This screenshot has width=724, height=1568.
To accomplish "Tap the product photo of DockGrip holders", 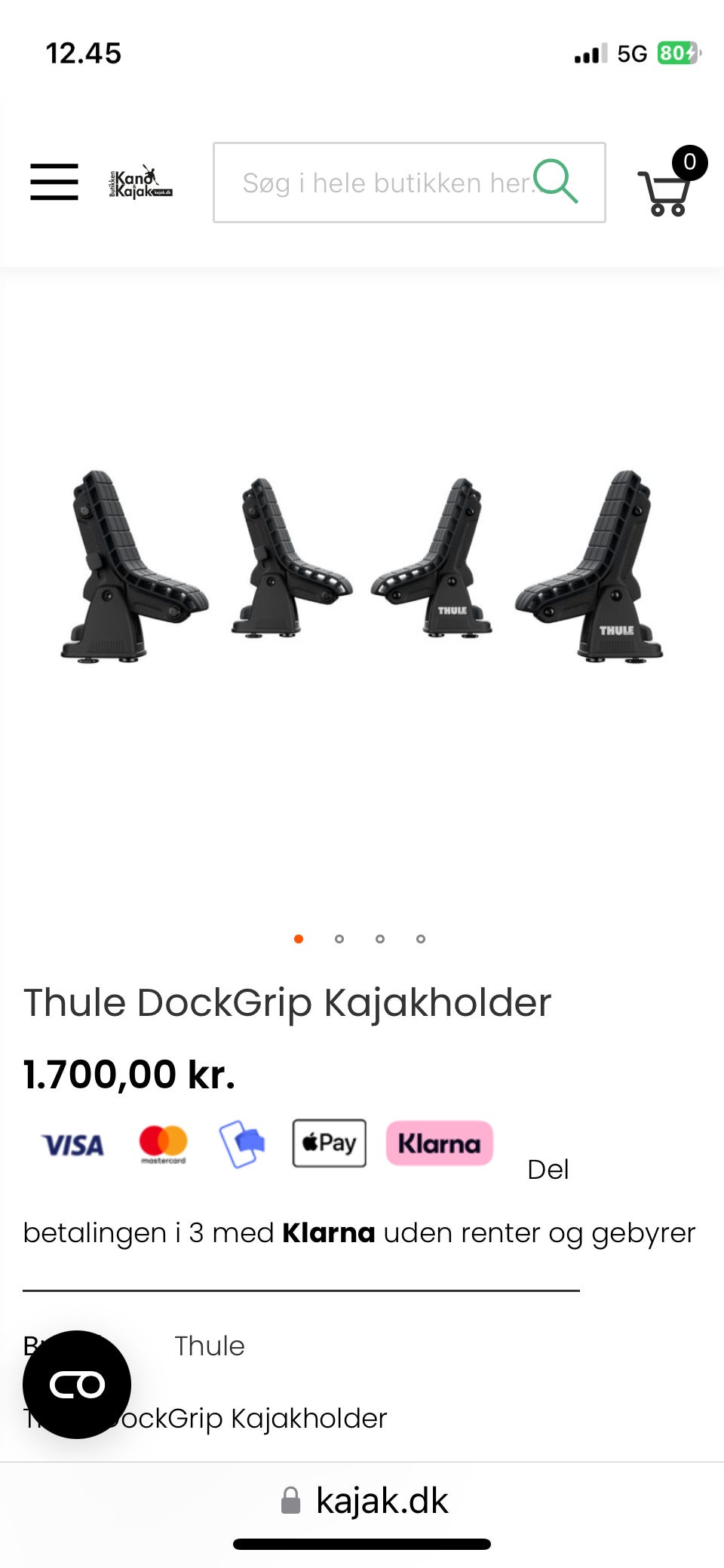I will [x=362, y=573].
